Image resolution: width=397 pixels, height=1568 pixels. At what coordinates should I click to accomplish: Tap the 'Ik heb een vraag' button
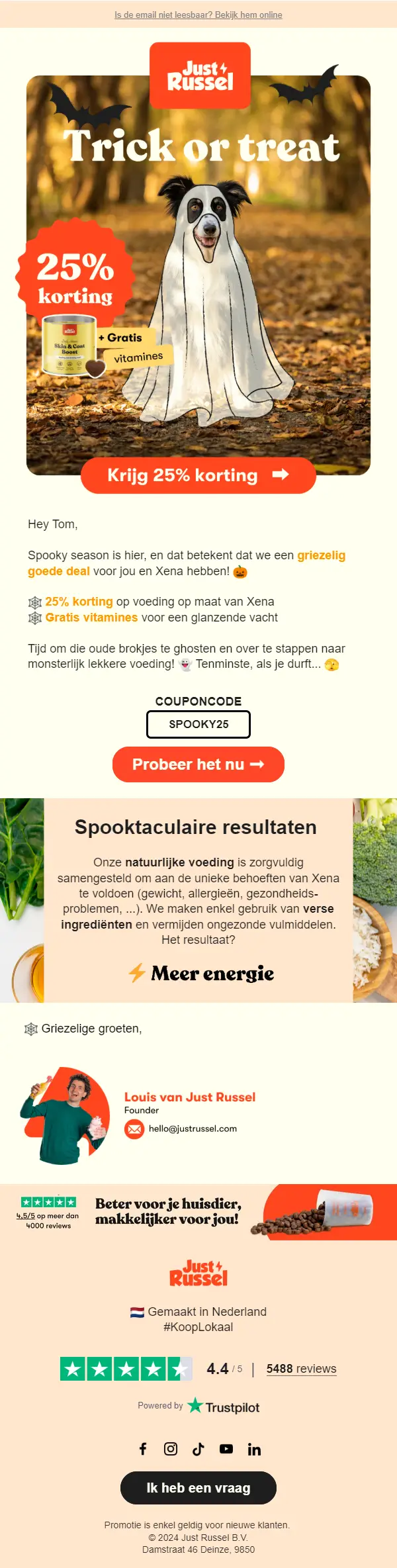(198, 1488)
